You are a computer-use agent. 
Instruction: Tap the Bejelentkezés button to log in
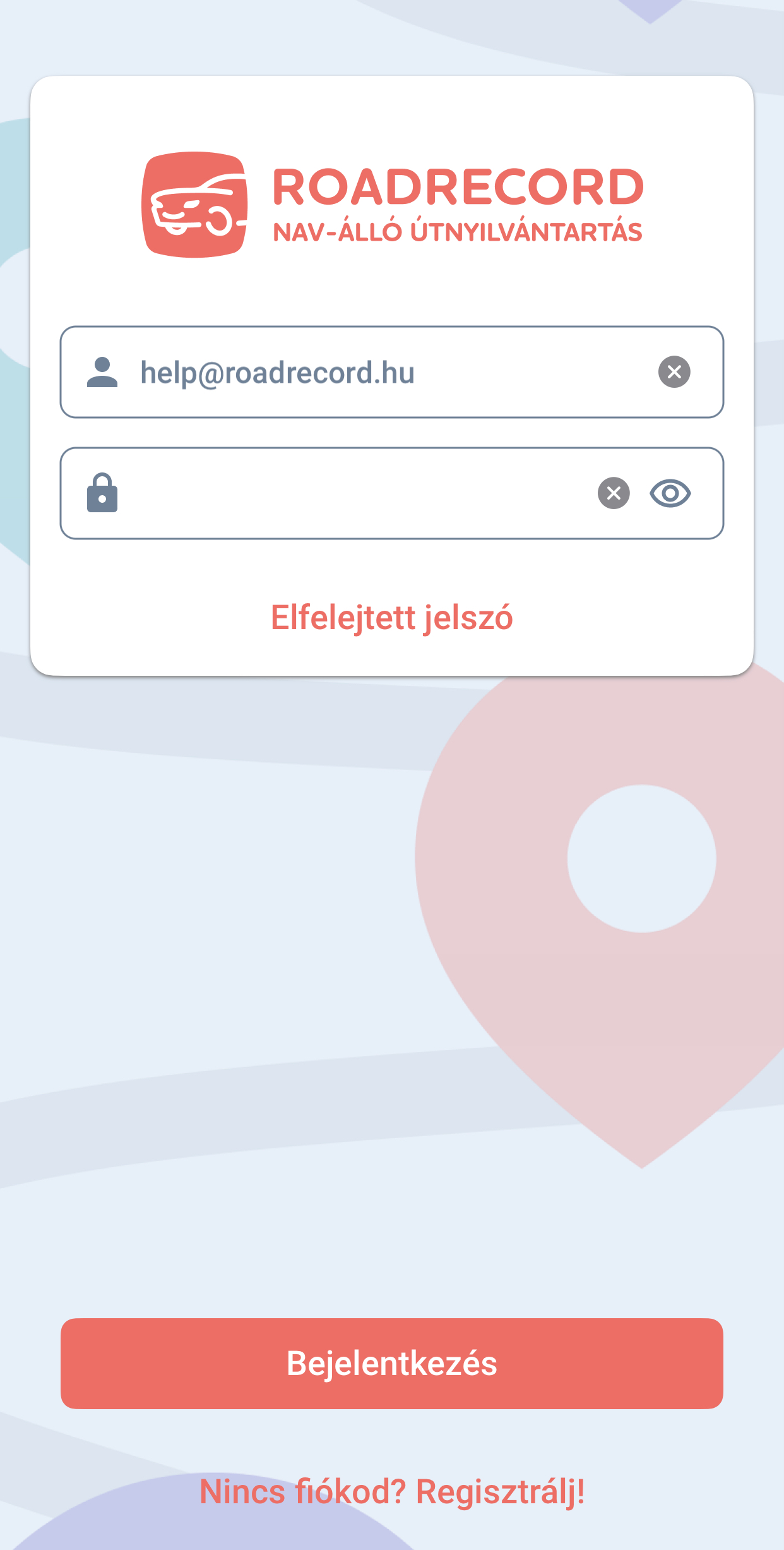coord(391,1363)
